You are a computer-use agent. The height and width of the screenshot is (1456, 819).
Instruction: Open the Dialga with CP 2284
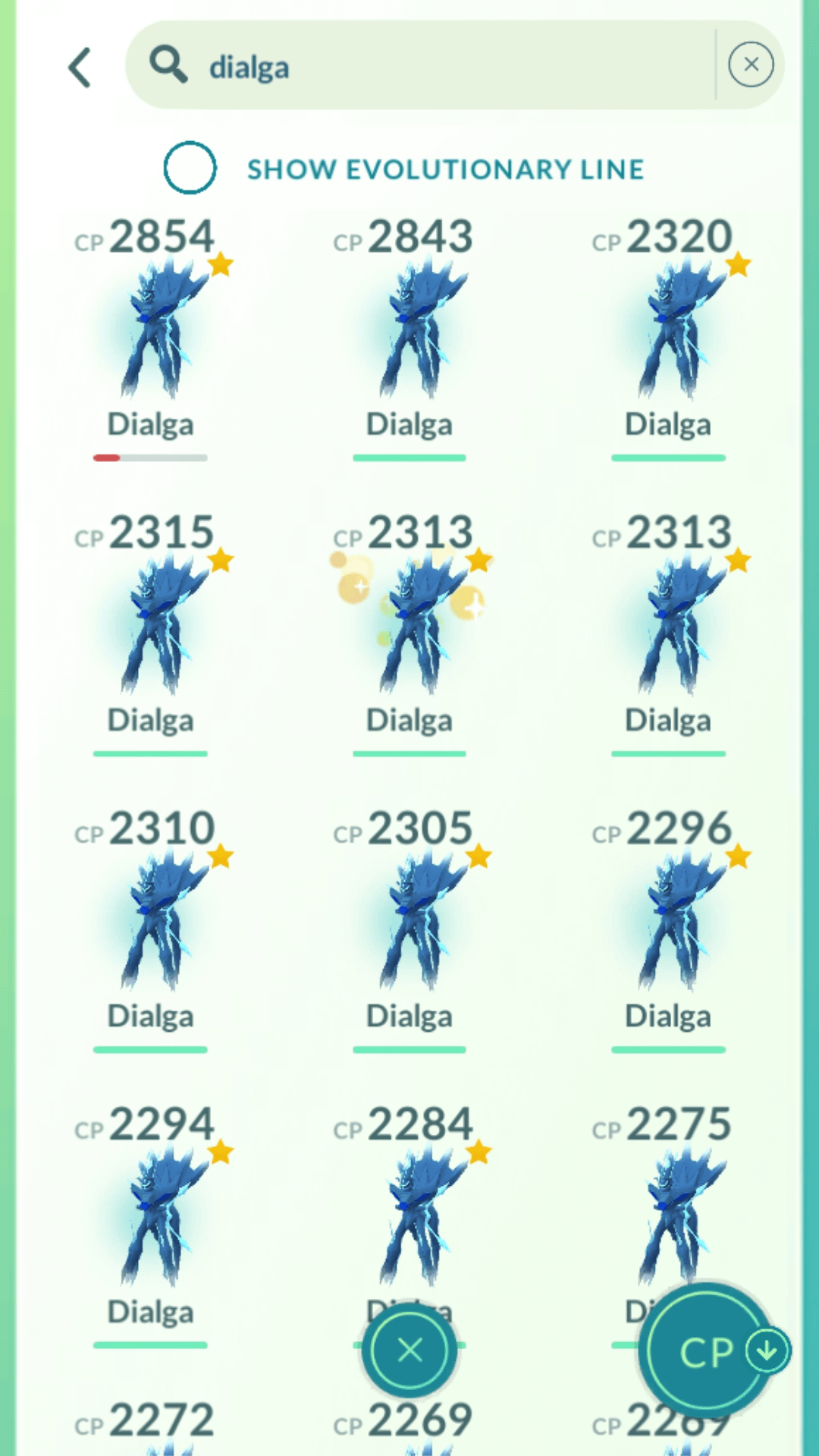[x=409, y=1206]
